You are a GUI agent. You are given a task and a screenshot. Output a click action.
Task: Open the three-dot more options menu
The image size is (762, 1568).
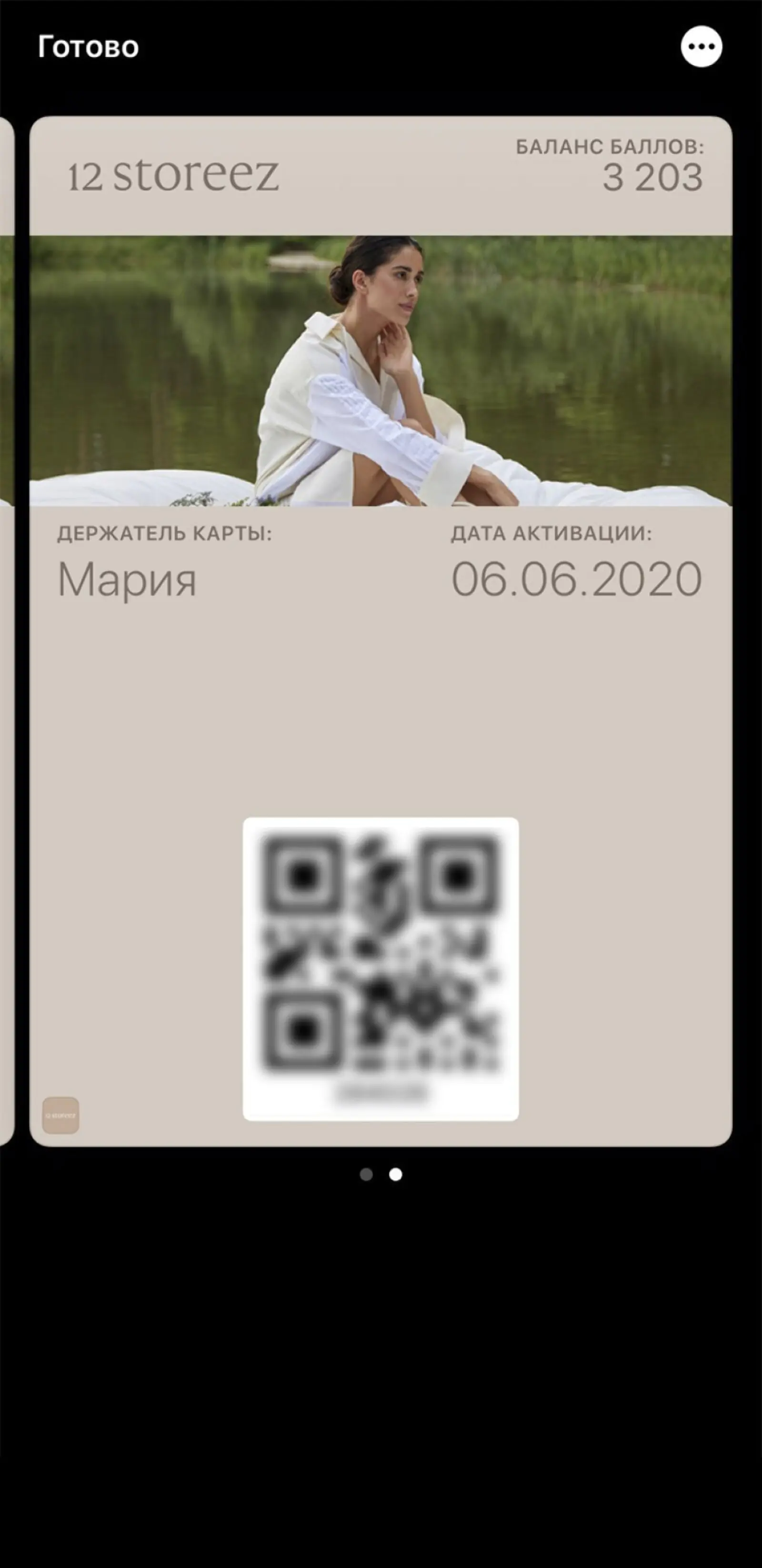[x=701, y=47]
